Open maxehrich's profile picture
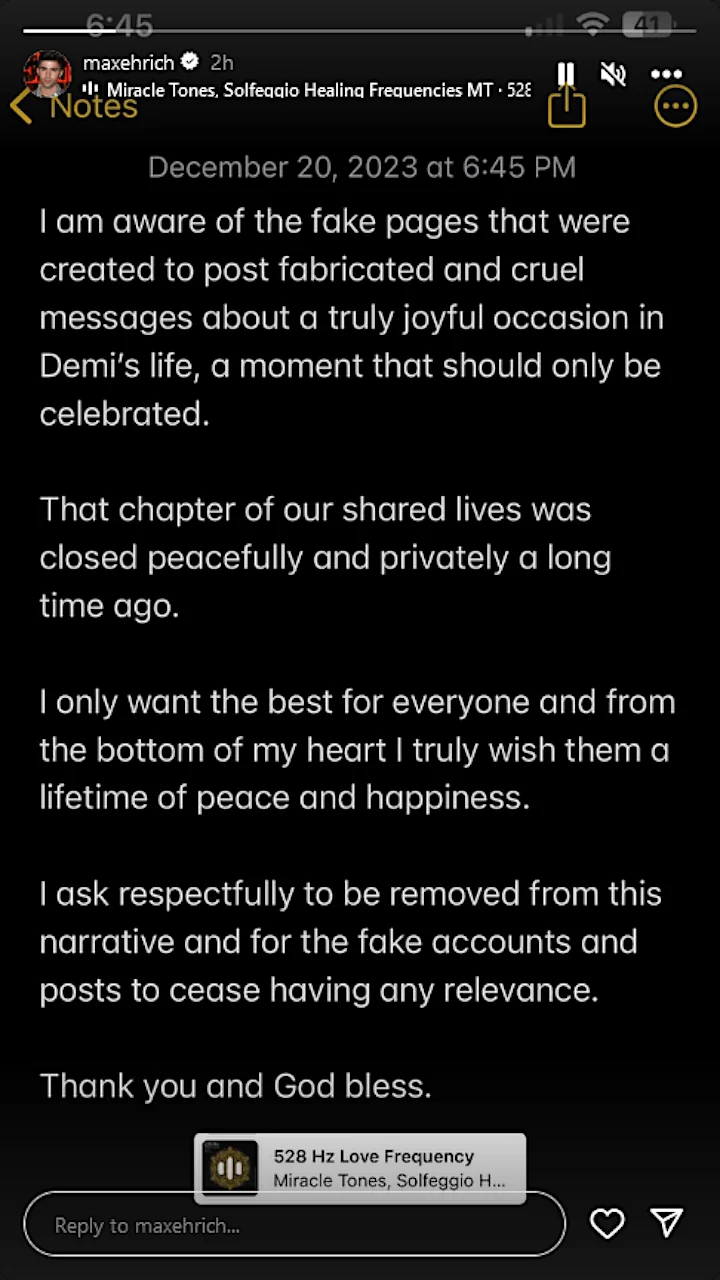Viewport: 720px width, 1280px height. coord(47,74)
